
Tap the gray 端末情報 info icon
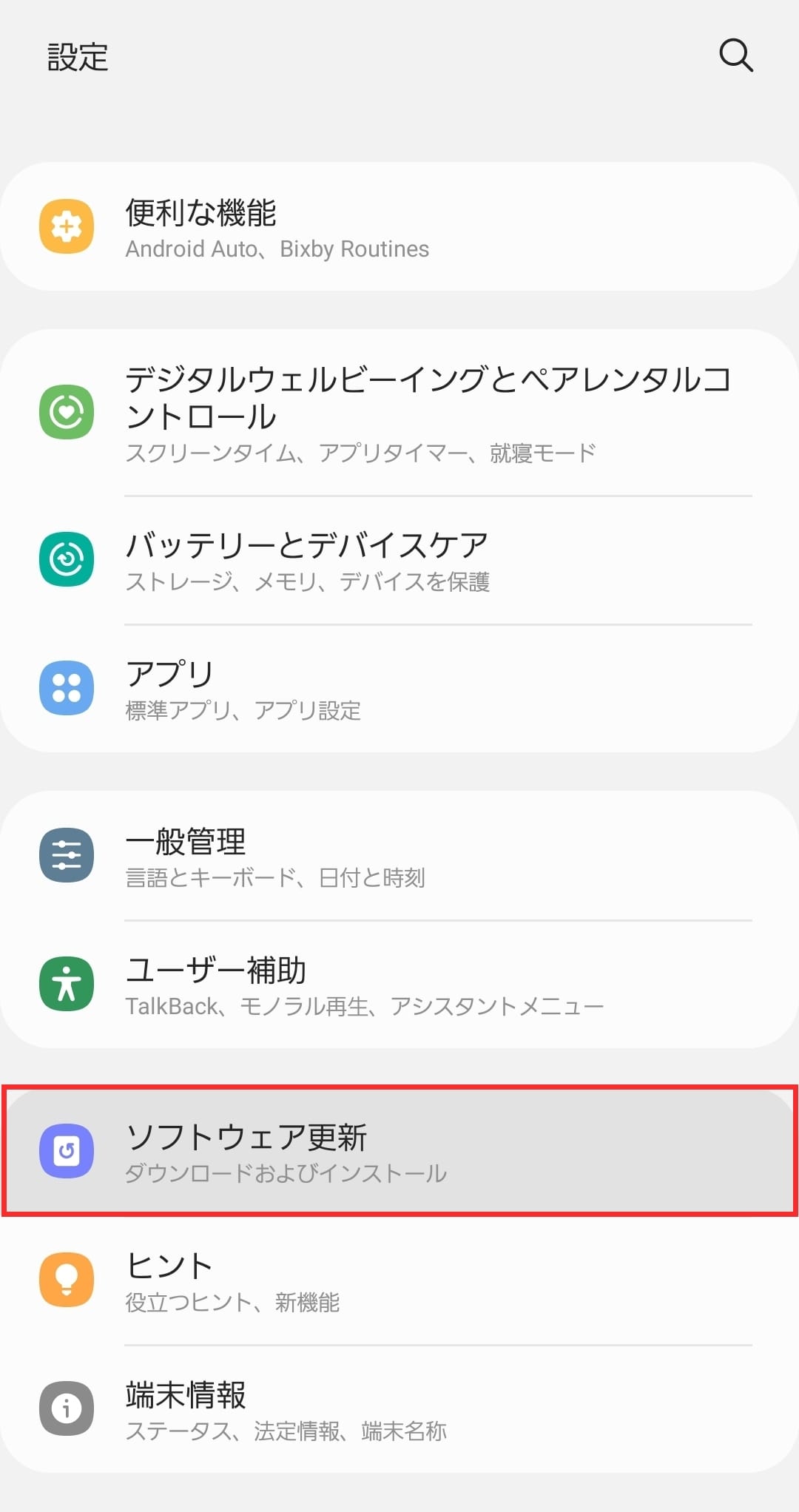pos(67,1408)
